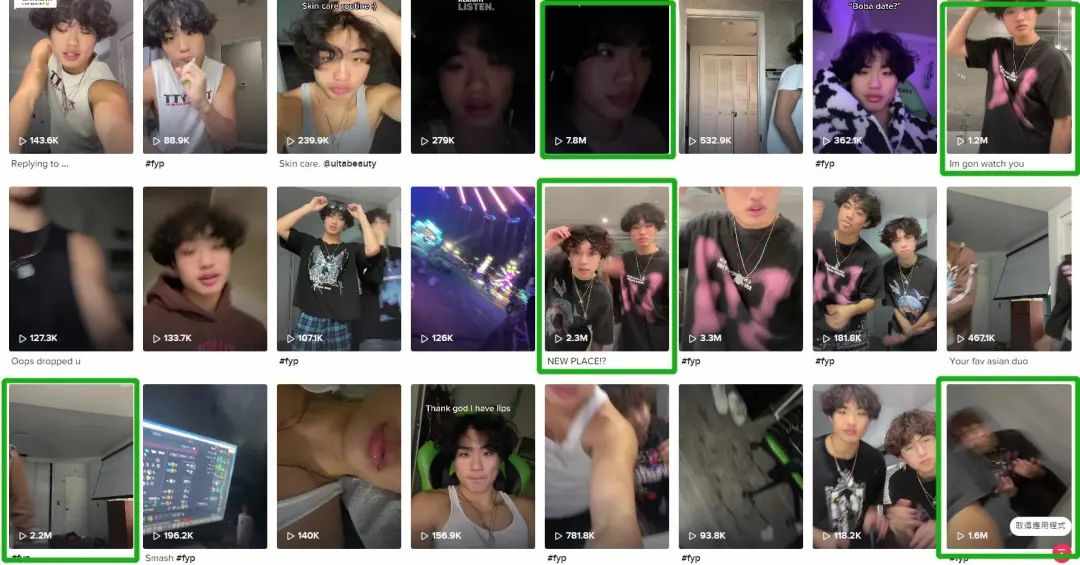Play the 'Oops dropped u' video
This screenshot has width=1080, height=565.
tap(71, 267)
